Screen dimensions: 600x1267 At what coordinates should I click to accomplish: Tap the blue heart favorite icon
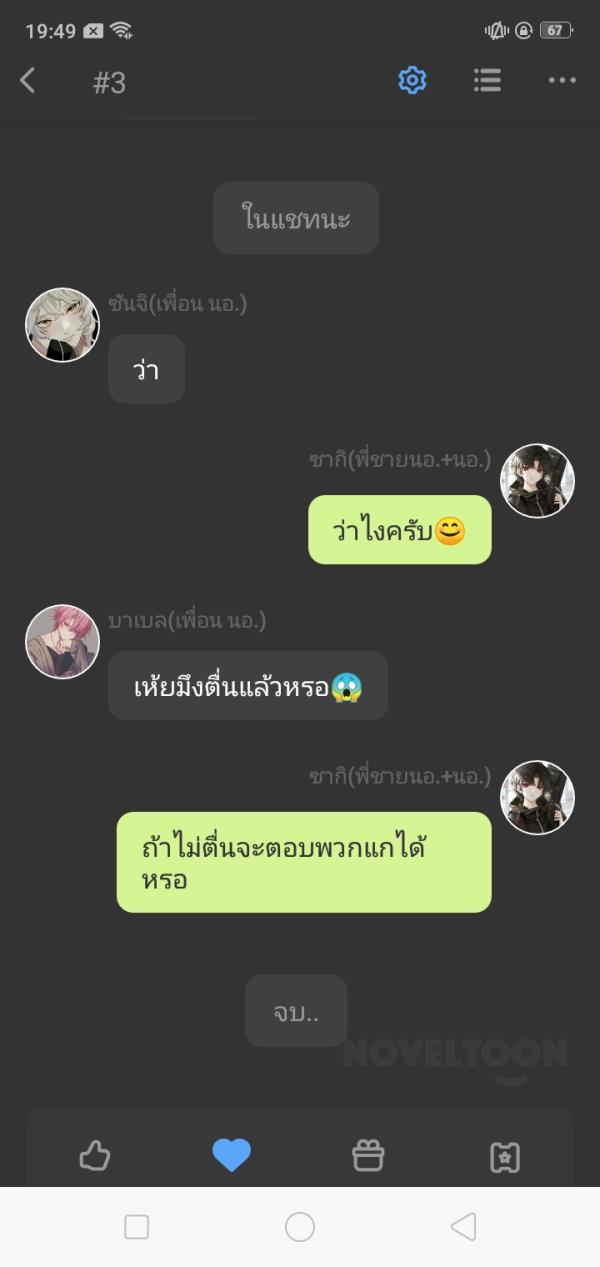pyautogui.click(x=232, y=1155)
